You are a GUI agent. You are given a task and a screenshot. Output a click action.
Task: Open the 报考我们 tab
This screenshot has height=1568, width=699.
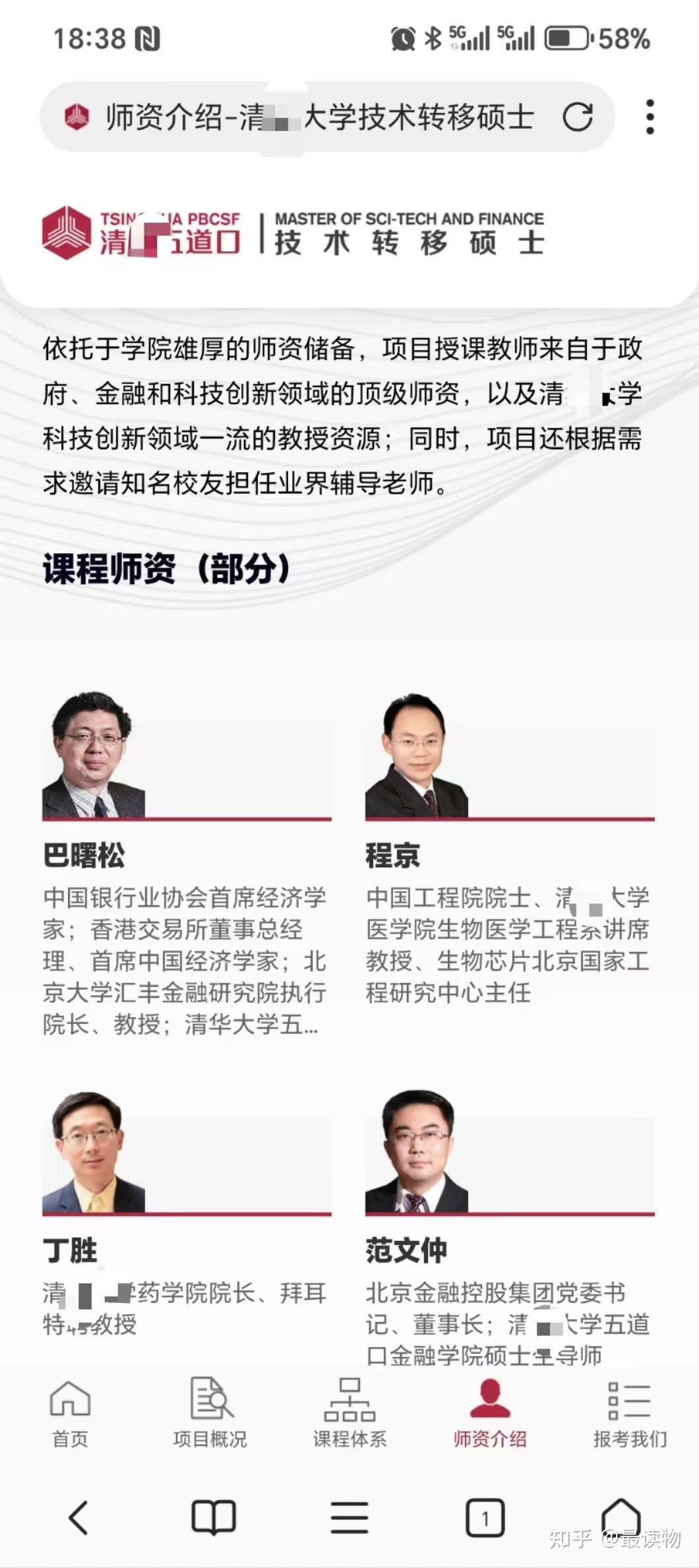coord(630,1412)
